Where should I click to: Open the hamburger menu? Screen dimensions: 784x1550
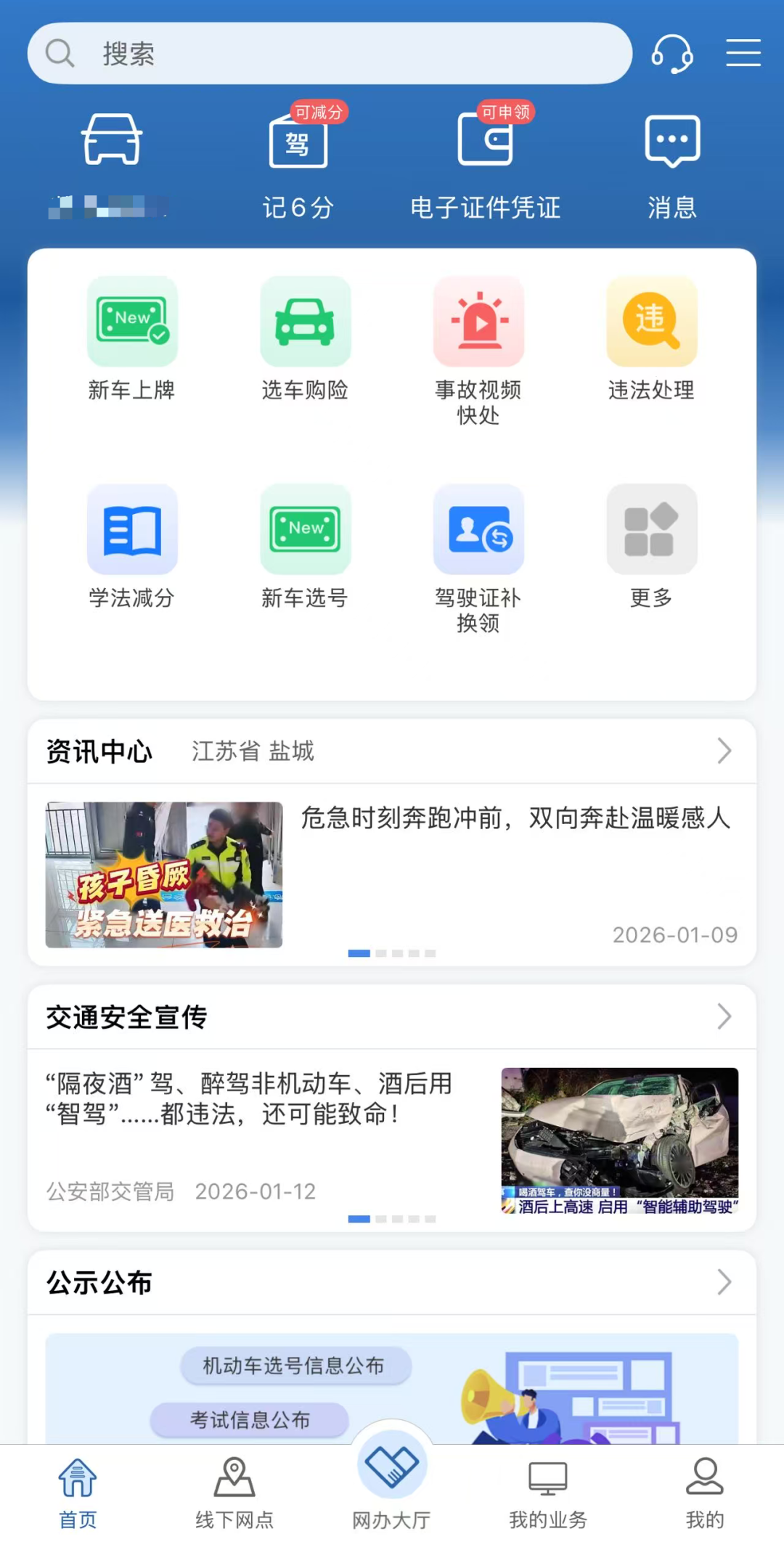[x=743, y=54]
